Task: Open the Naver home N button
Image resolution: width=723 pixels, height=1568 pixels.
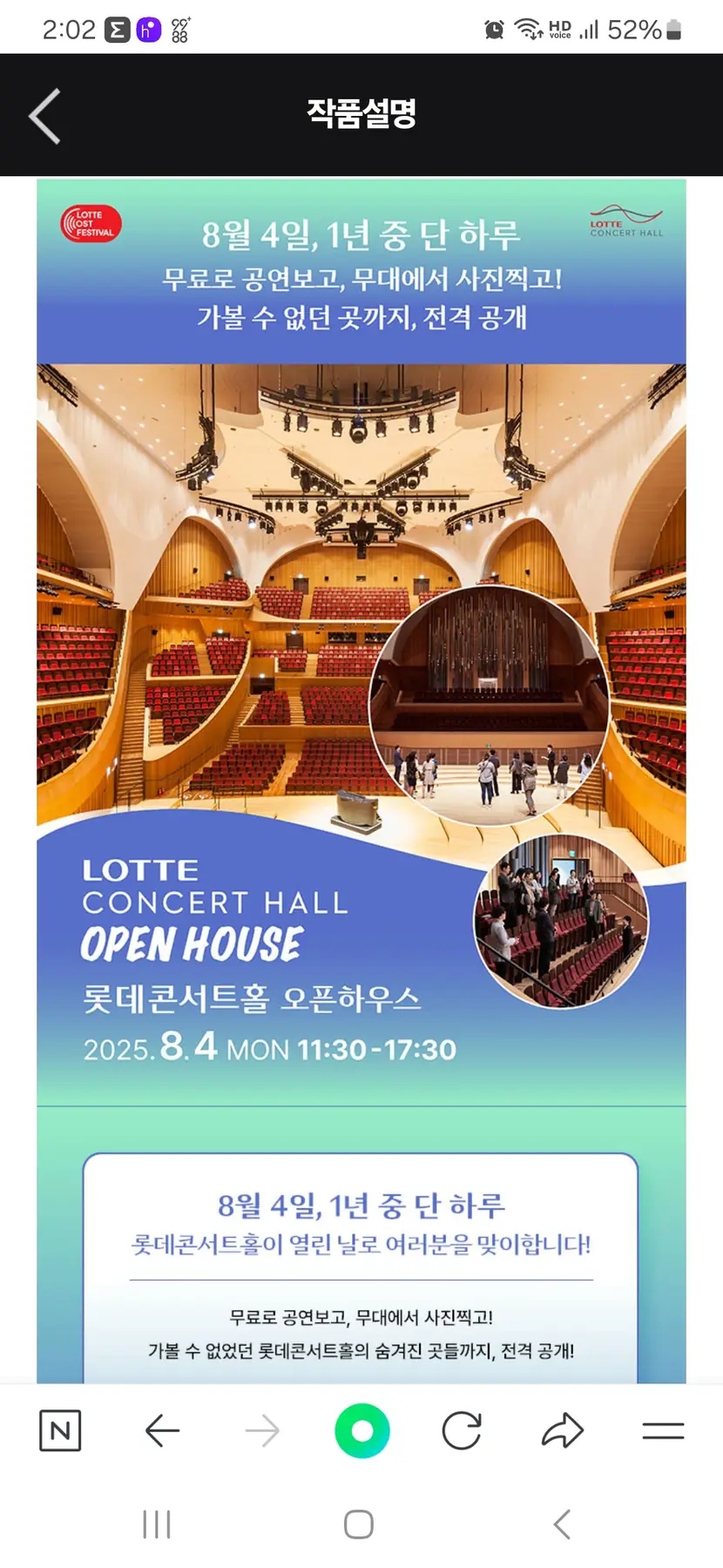Action: coord(60,1430)
